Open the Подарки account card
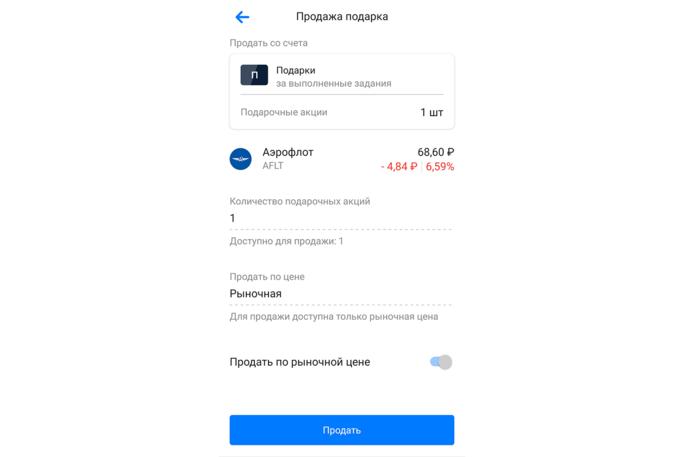This screenshot has height=457, width=684. (x=341, y=91)
